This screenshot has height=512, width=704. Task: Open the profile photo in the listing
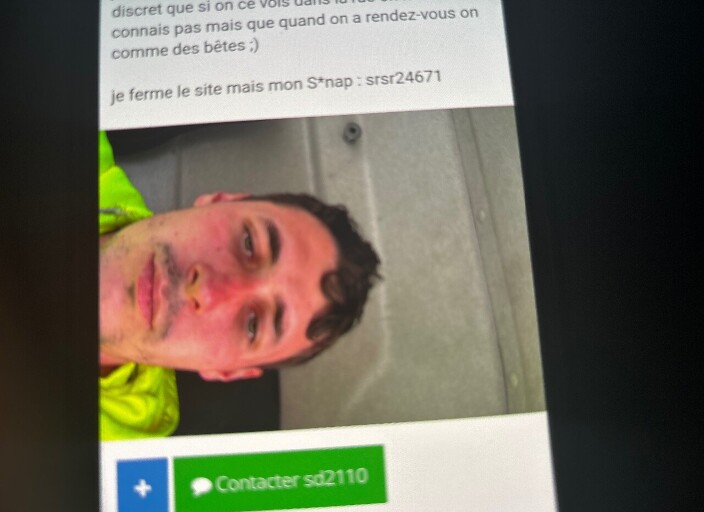click(x=318, y=275)
